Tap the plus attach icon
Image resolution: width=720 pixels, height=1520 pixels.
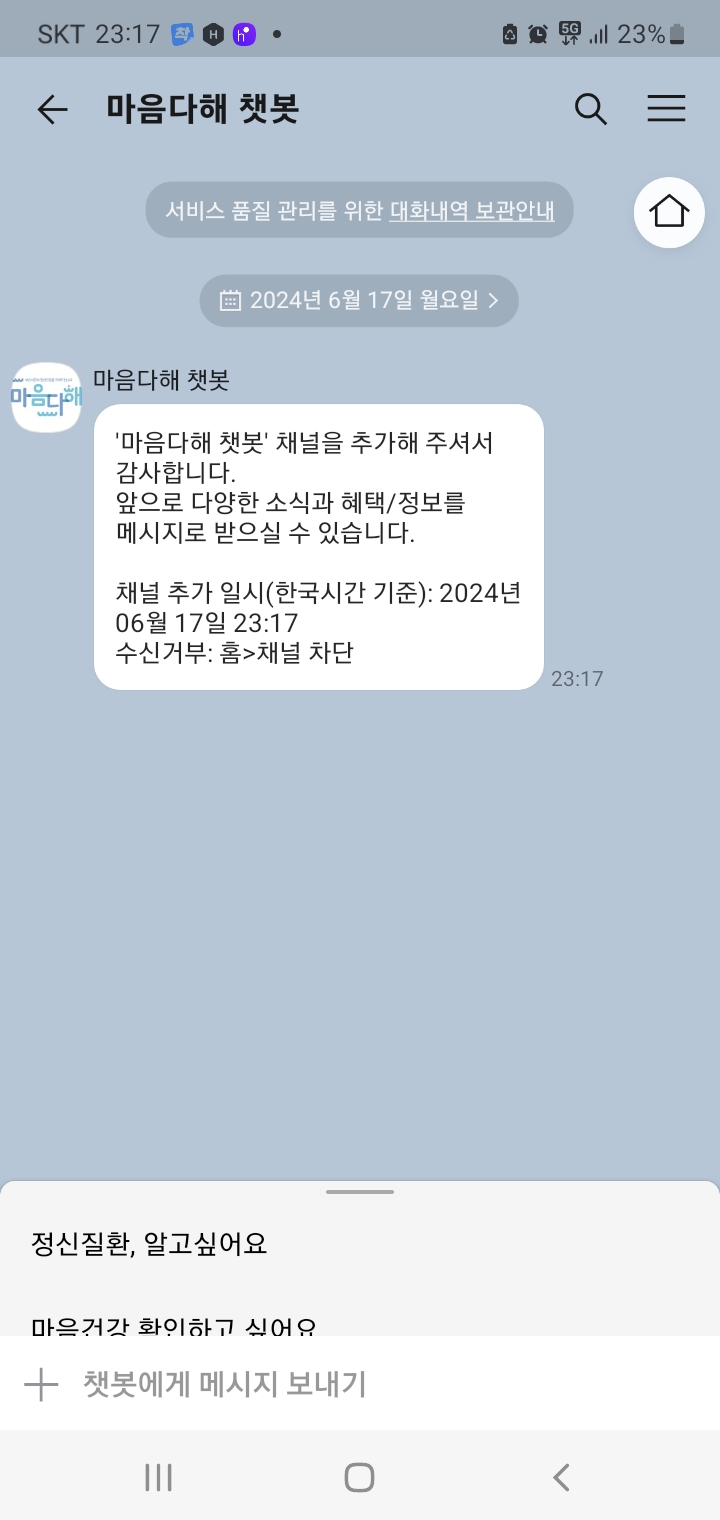click(x=41, y=1385)
